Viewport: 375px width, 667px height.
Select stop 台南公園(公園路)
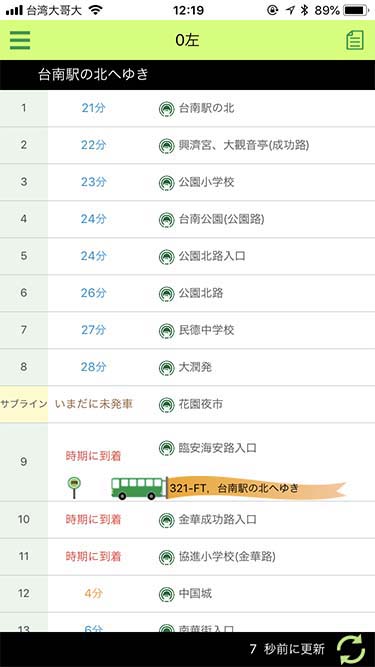[188, 219]
